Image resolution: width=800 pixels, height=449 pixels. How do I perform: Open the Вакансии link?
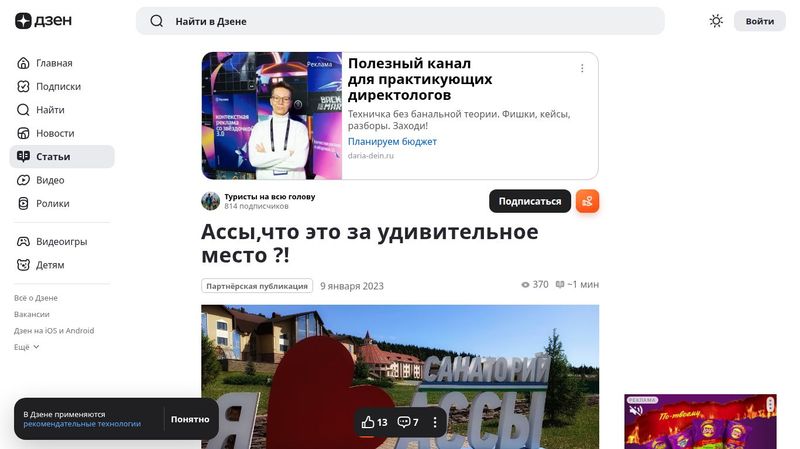coord(32,314)
